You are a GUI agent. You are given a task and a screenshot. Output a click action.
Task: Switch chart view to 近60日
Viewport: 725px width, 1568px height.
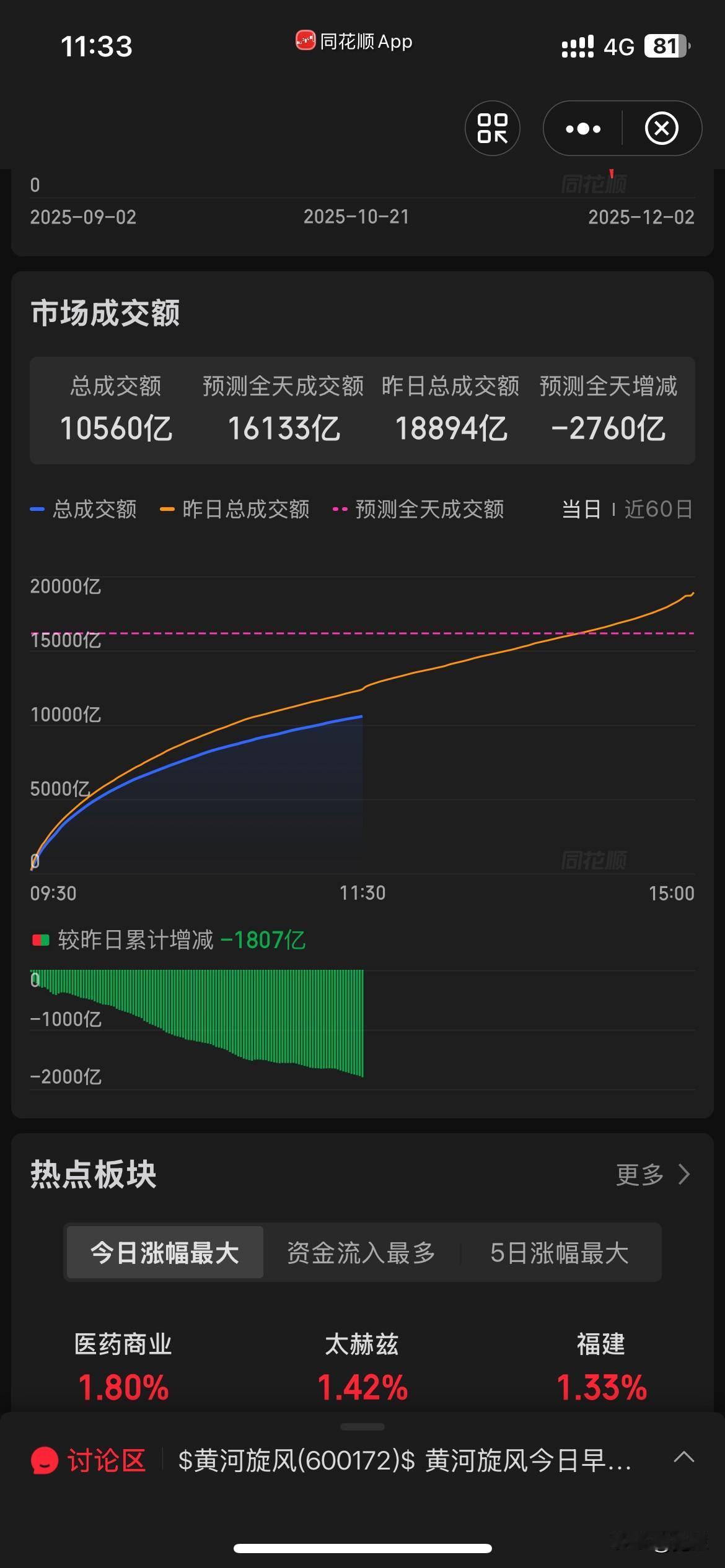click(657, 509)
